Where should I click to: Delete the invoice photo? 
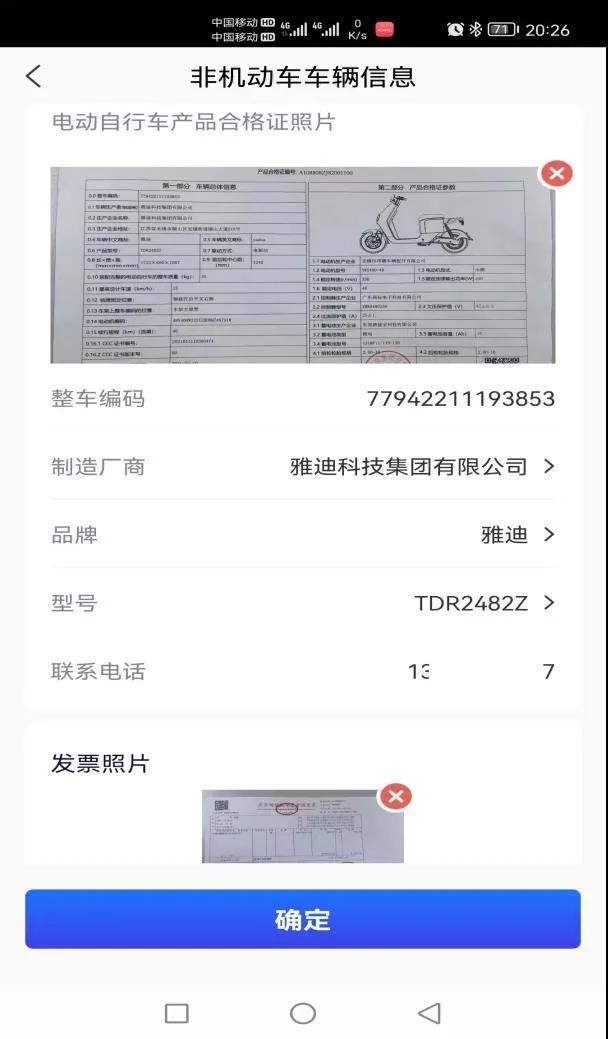click(x=396, y=797)
